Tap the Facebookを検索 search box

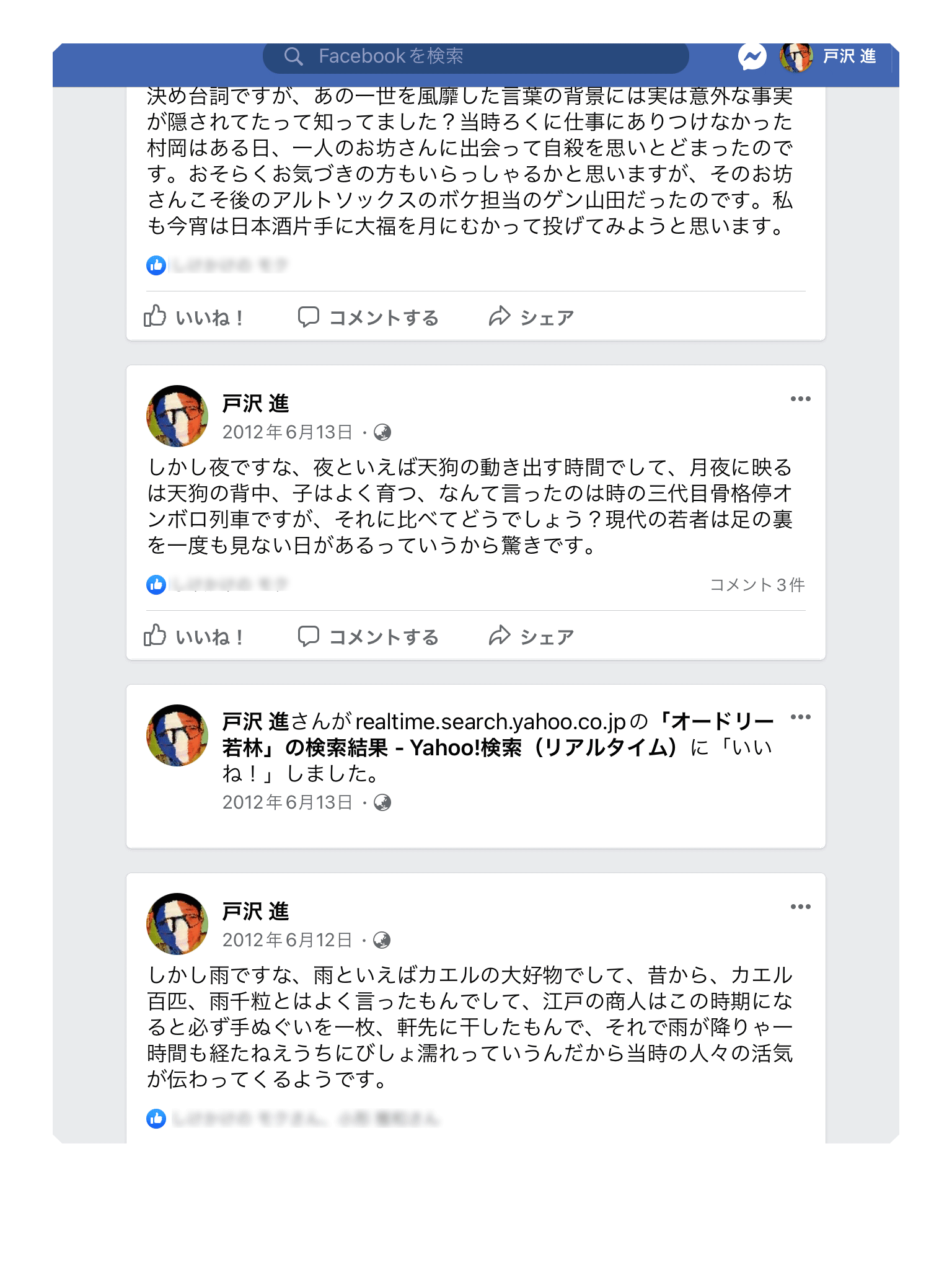coord(475,57)
